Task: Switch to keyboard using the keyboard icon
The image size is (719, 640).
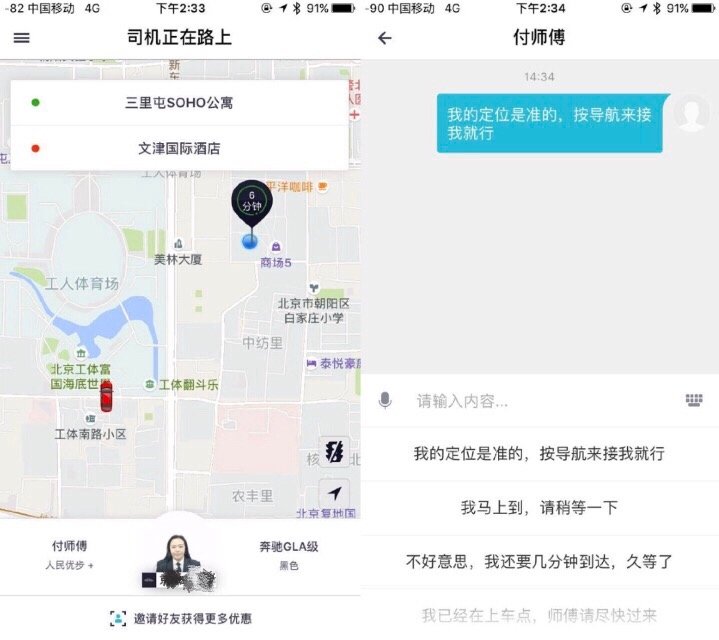Action: 694,401
